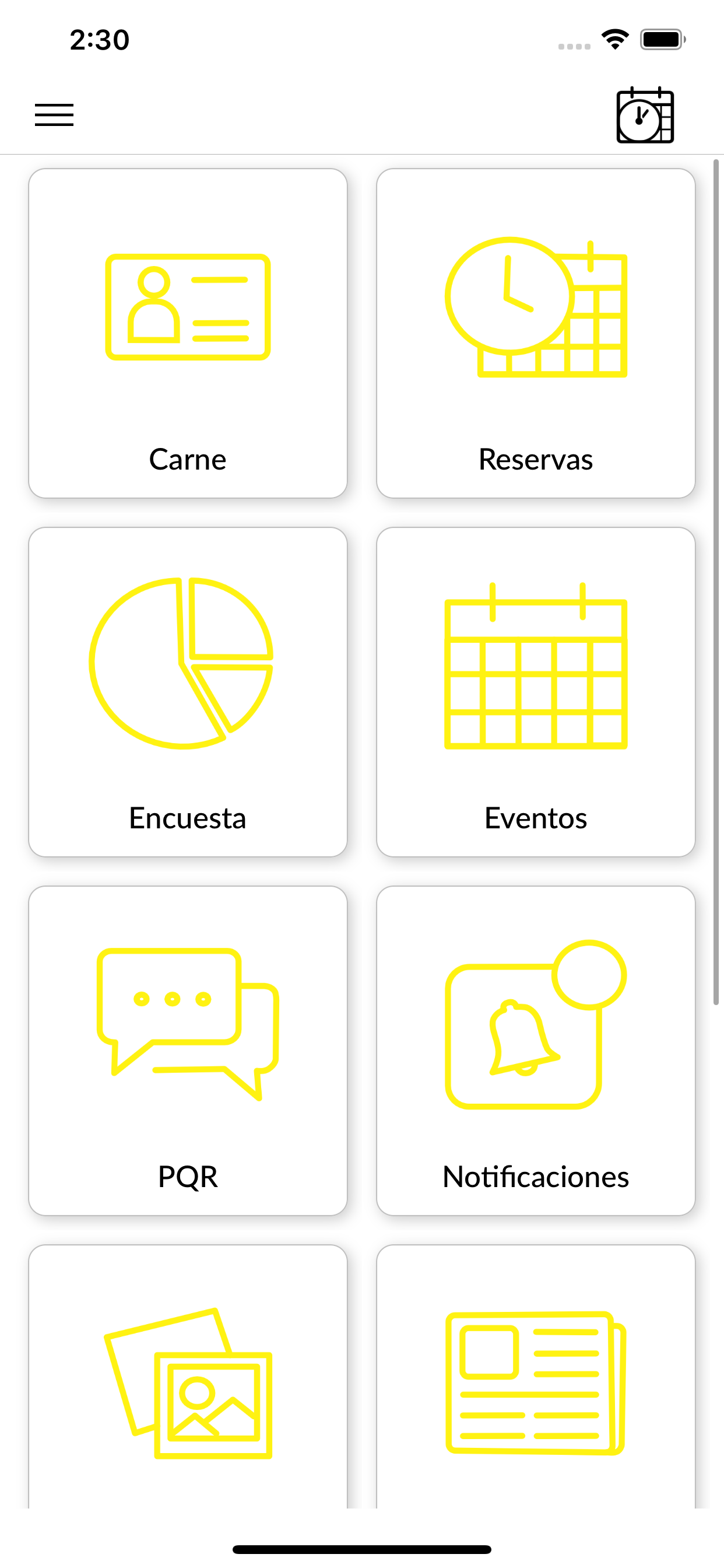Open the Encuesta tile
Viewport: 724px width, 1568px height.
[188, 692]
